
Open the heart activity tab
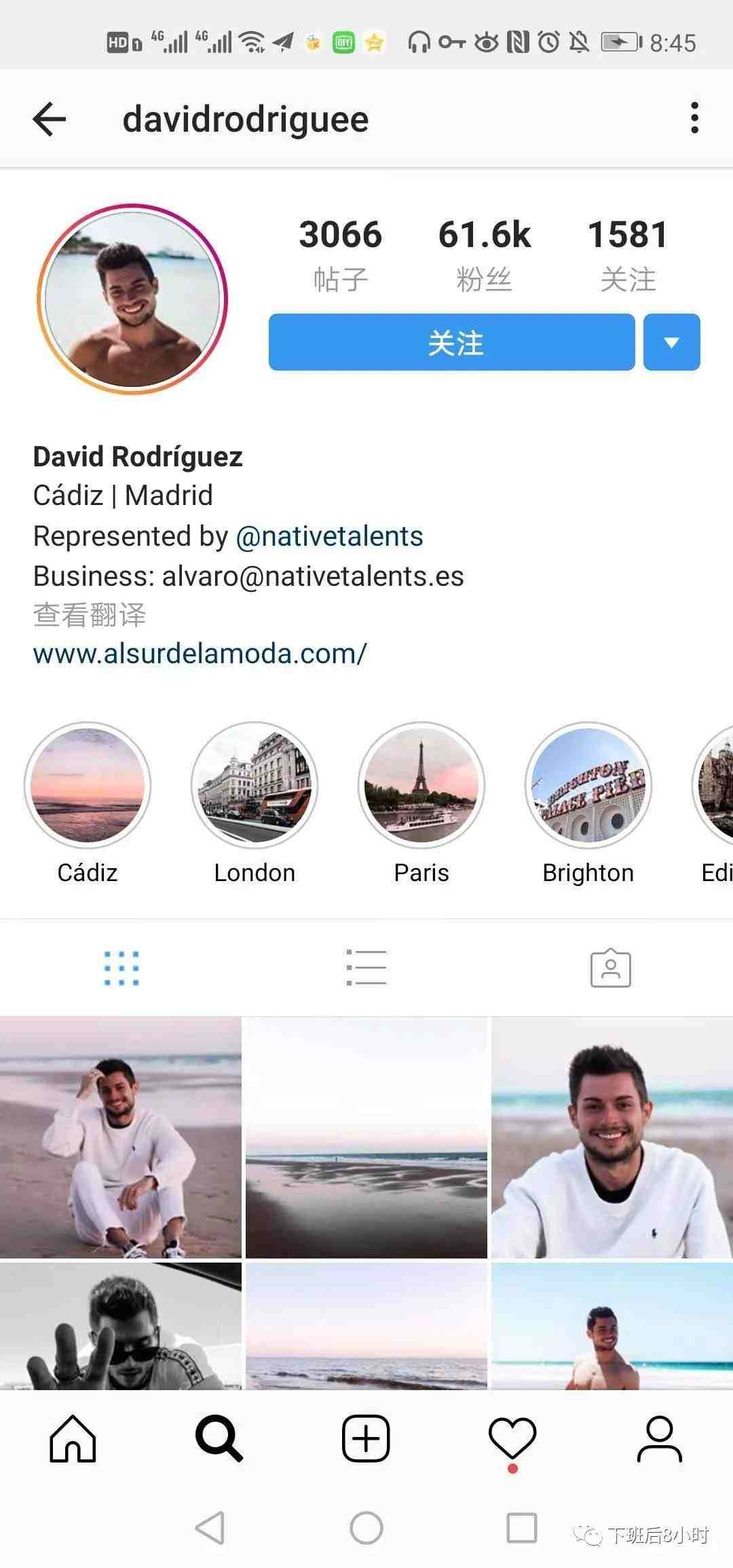512,1438
